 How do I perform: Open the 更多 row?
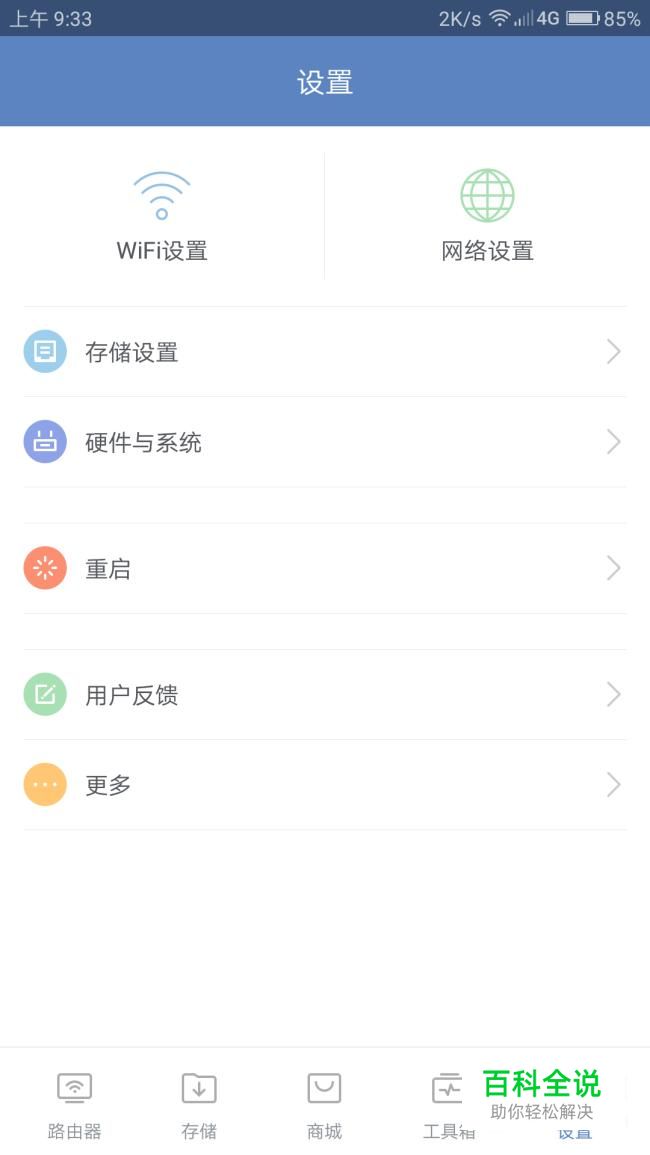click(325, 785)
